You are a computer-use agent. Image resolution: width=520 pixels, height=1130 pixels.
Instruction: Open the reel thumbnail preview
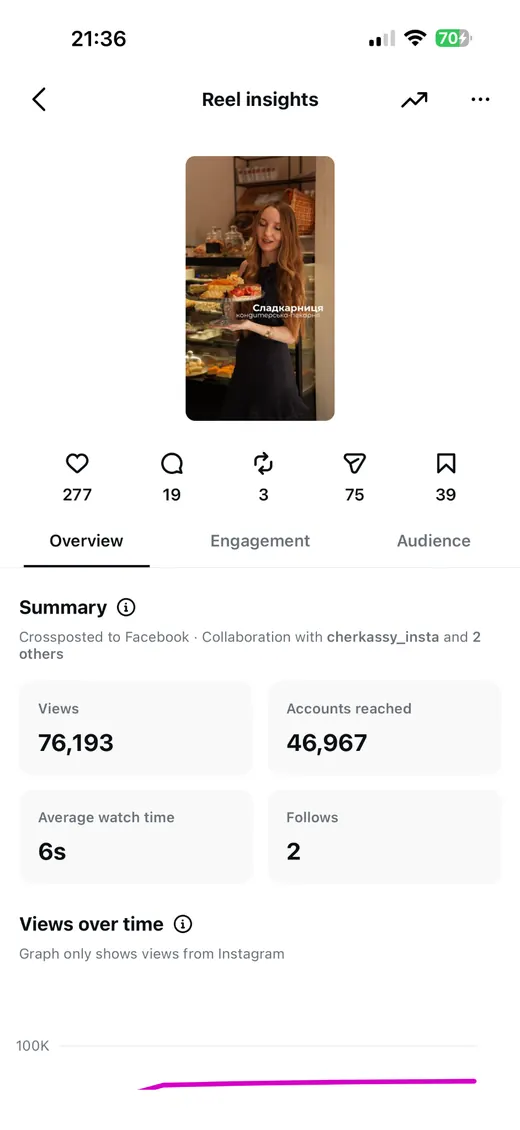coord(260,288)
